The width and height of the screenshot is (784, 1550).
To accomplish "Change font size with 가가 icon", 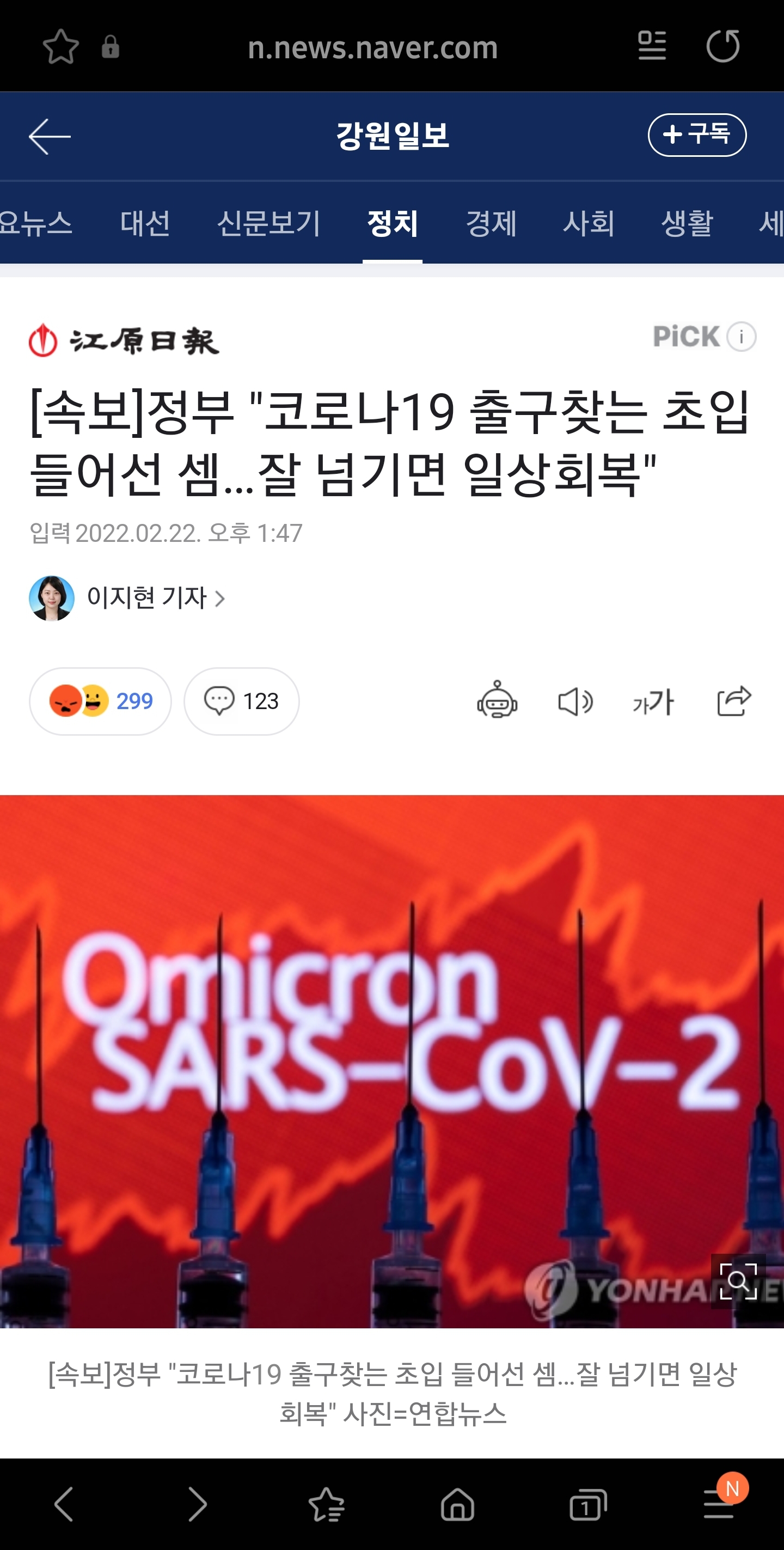I will point(653,701).
